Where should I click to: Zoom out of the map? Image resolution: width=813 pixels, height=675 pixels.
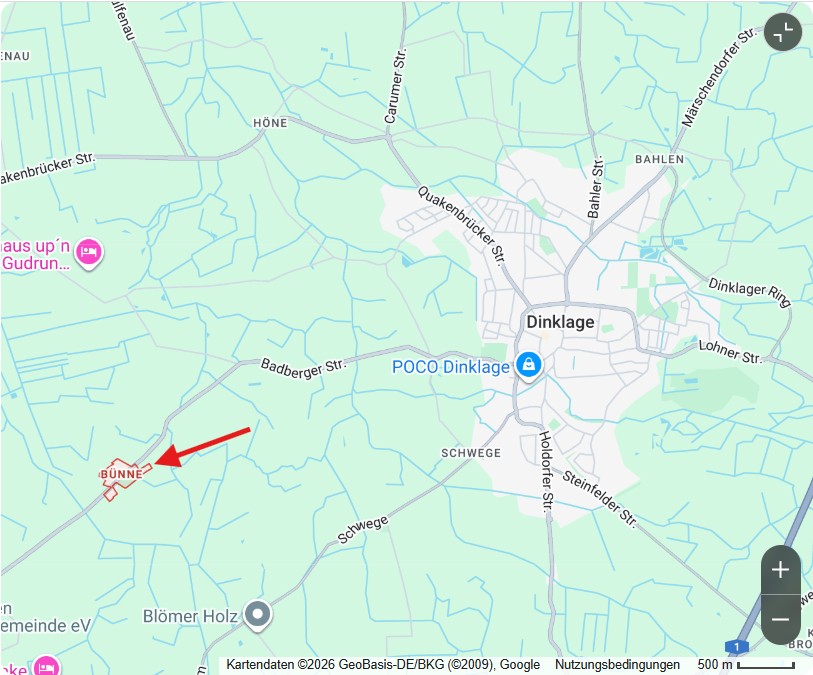point(781,620)
